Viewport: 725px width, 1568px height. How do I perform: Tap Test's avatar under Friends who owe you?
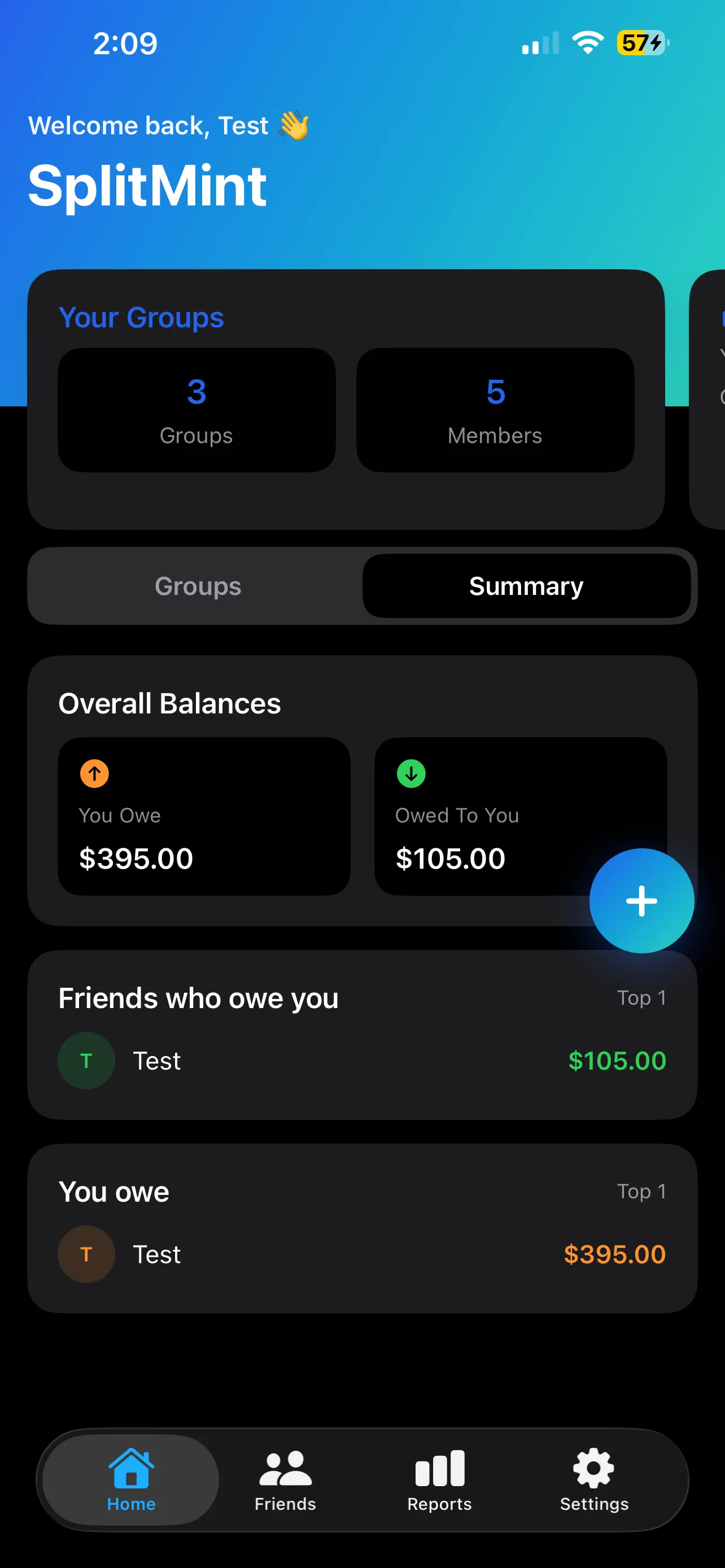point(86,1061)
